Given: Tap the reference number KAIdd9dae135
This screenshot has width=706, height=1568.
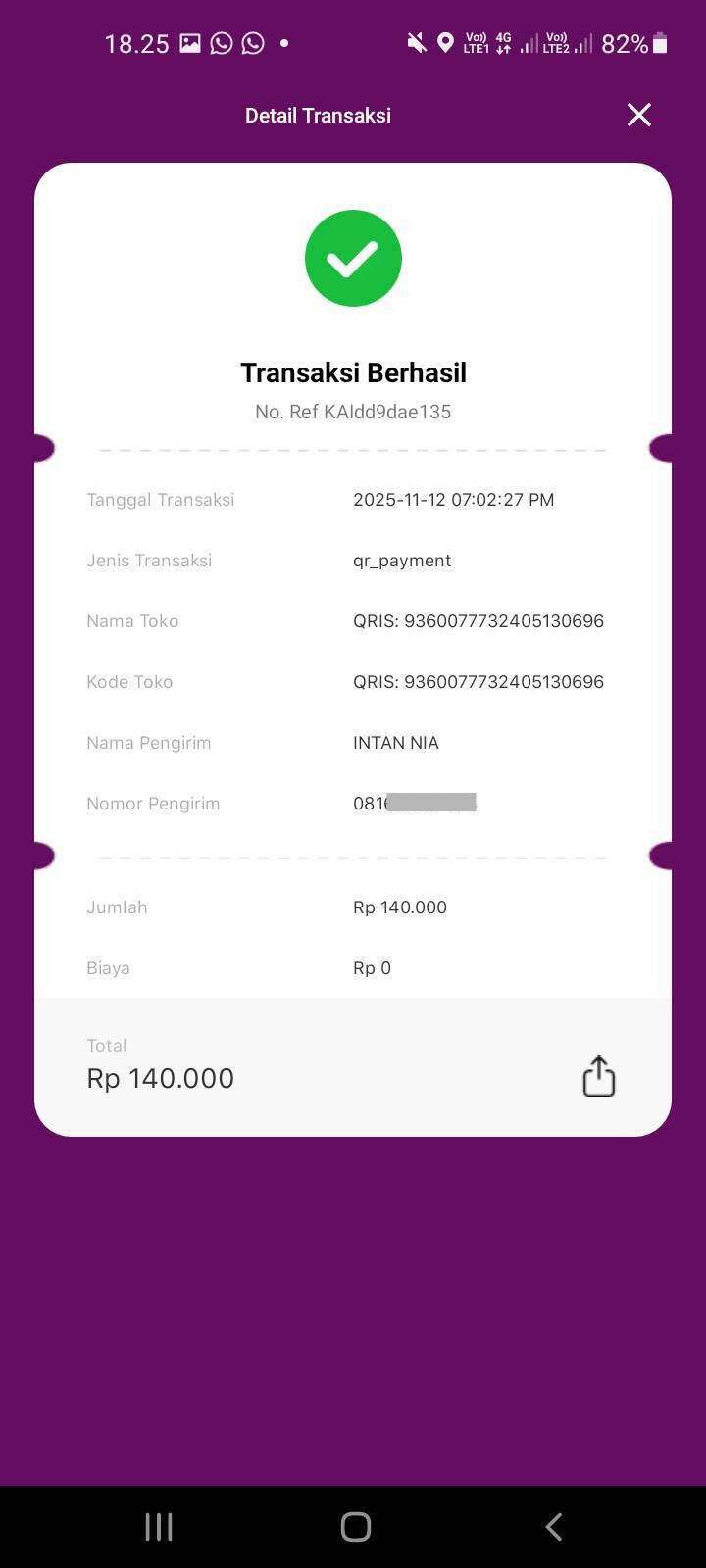Looking at the screenshot, I should pyautogui.click(x=353, y=411).
